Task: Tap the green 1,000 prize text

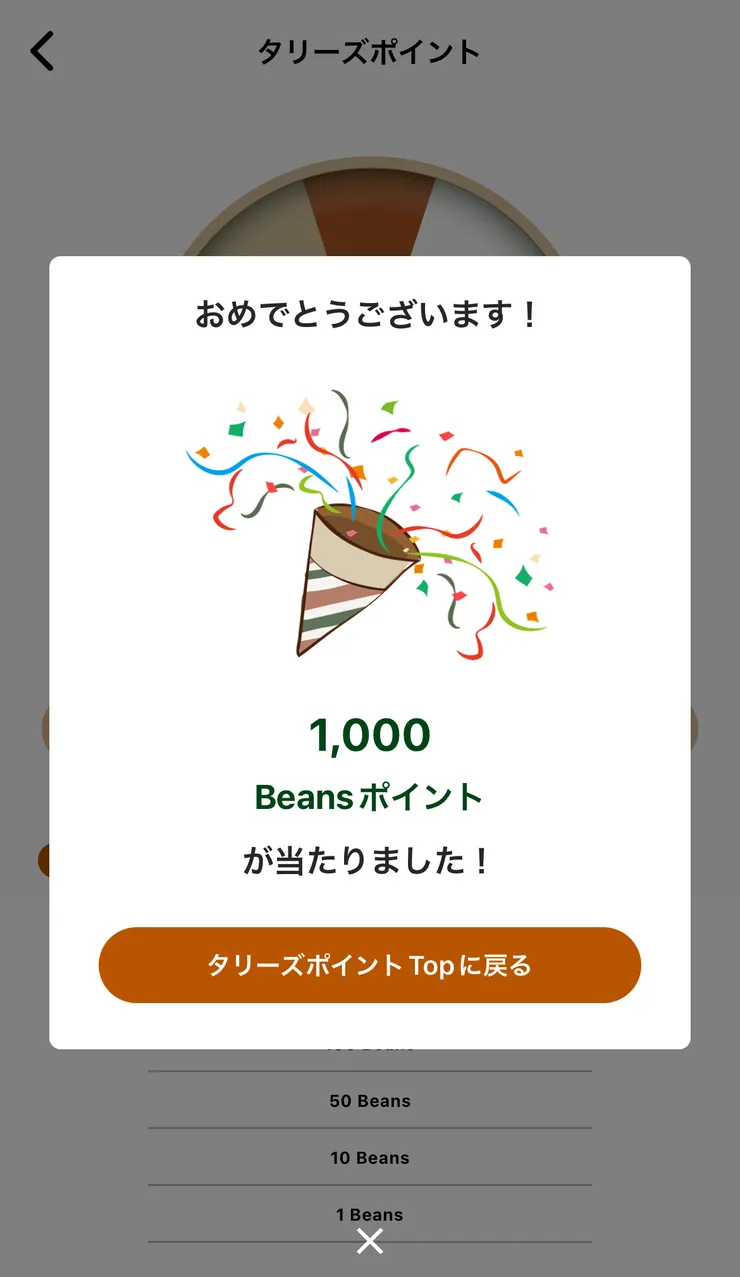Action: coord(370,737)
